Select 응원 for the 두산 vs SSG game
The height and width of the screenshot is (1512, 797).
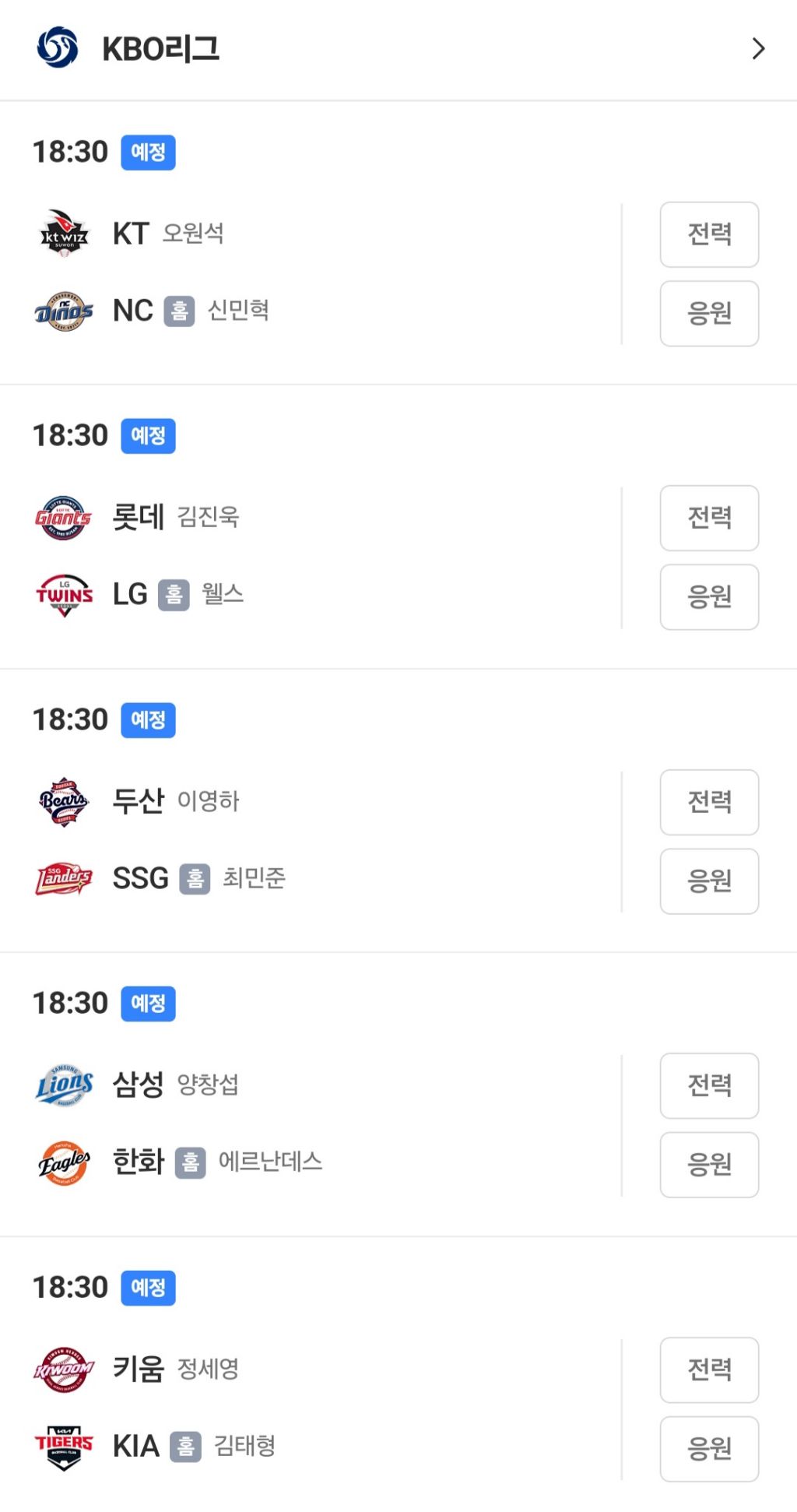[x=709, y=881]
